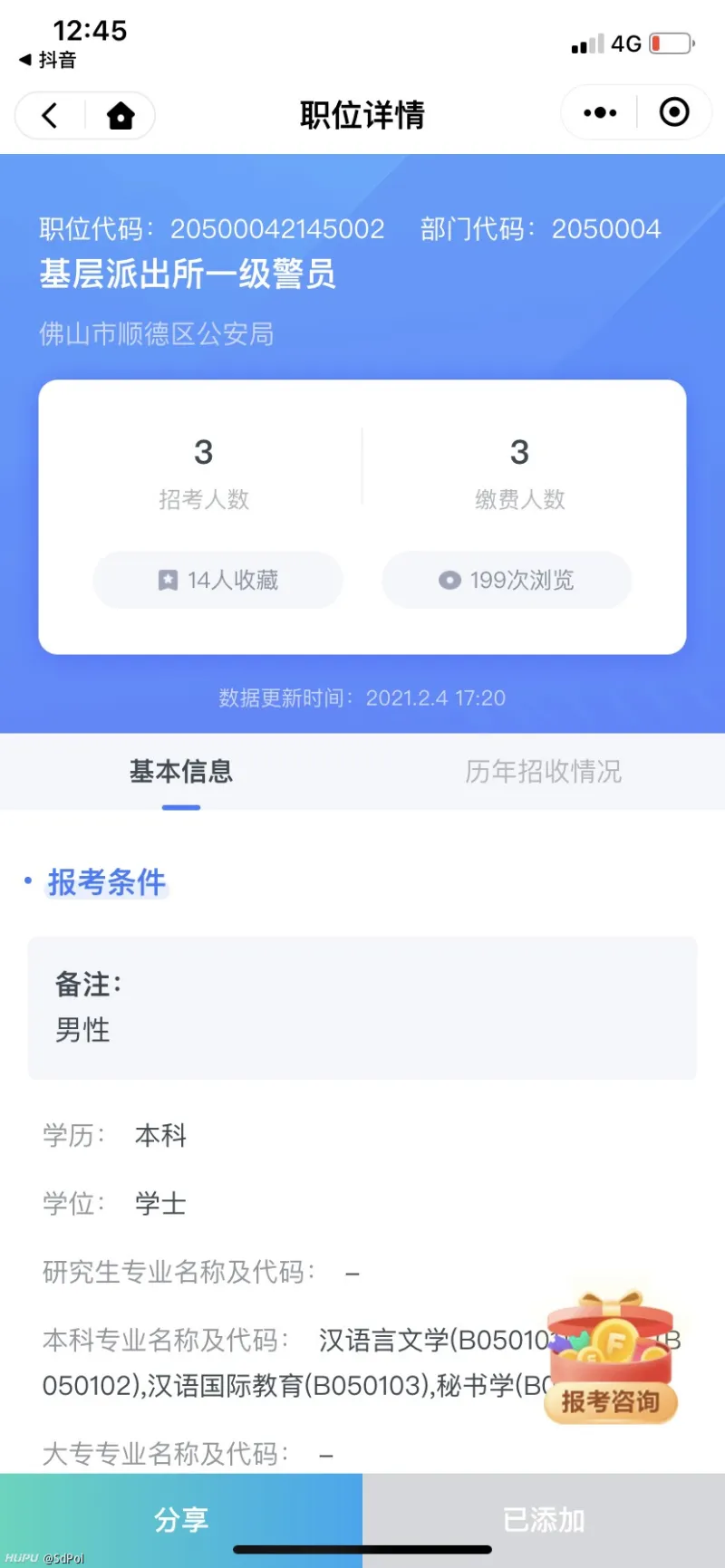The width and height of the screenshot is (725, 1568).
Task: Tap the bookmark icon beside 14人收藏
Action: click(x=169, y=580)
